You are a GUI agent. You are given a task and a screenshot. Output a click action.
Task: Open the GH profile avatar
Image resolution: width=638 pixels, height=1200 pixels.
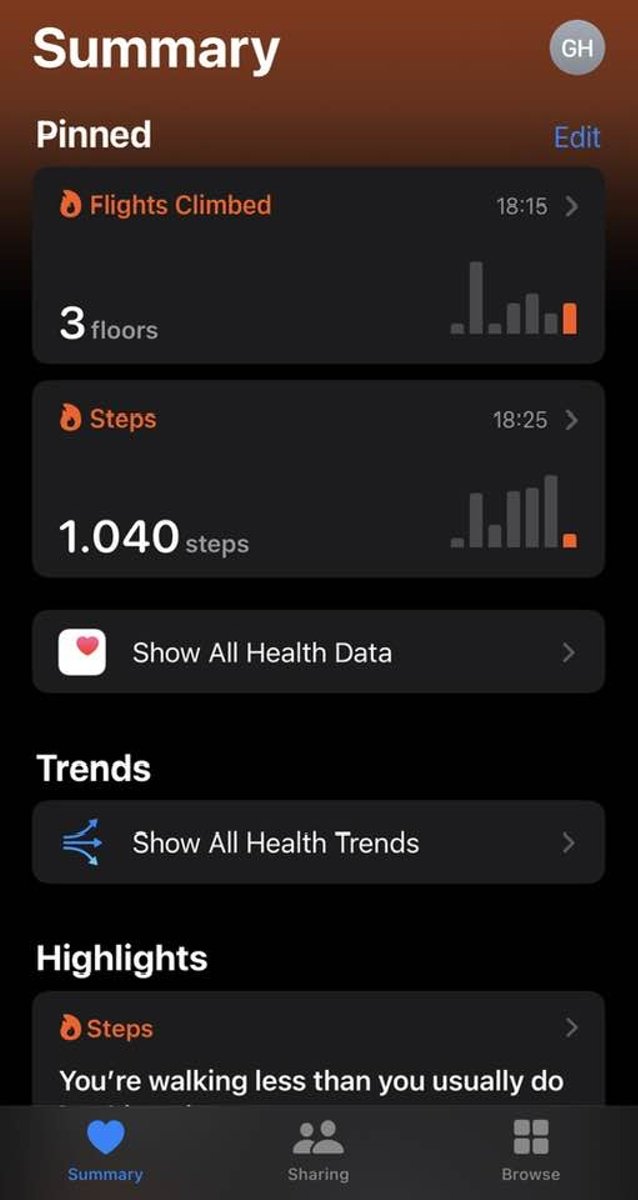tap(577, 47)
